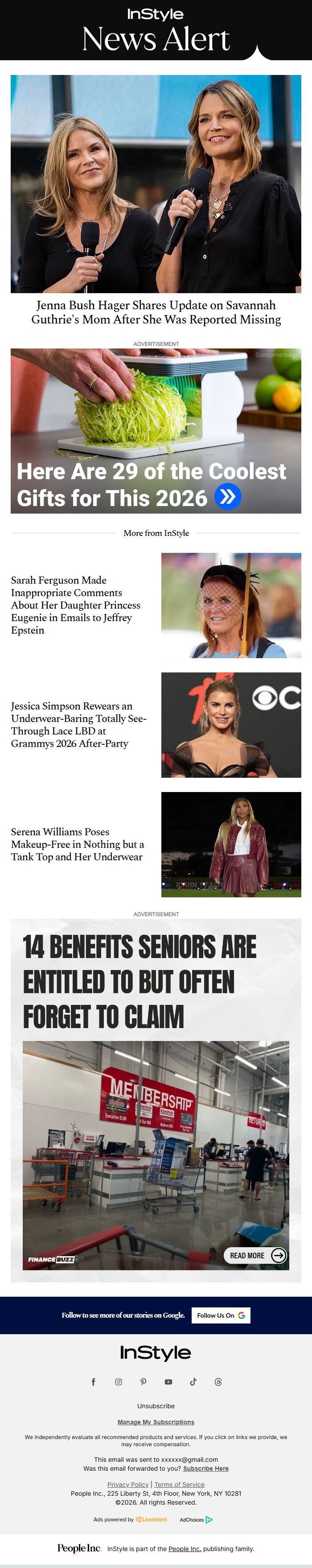This screenshot has height=1568, width=312.
Task: Follow the People Inc. publishing family link
Action: tap(184, 1548)
